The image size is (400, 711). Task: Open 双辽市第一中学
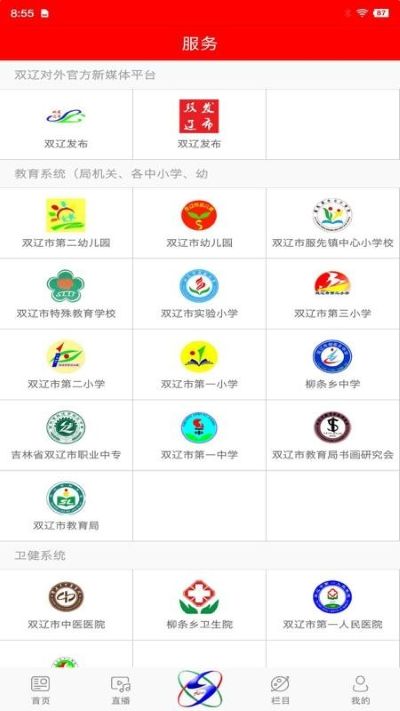[199, 435]
